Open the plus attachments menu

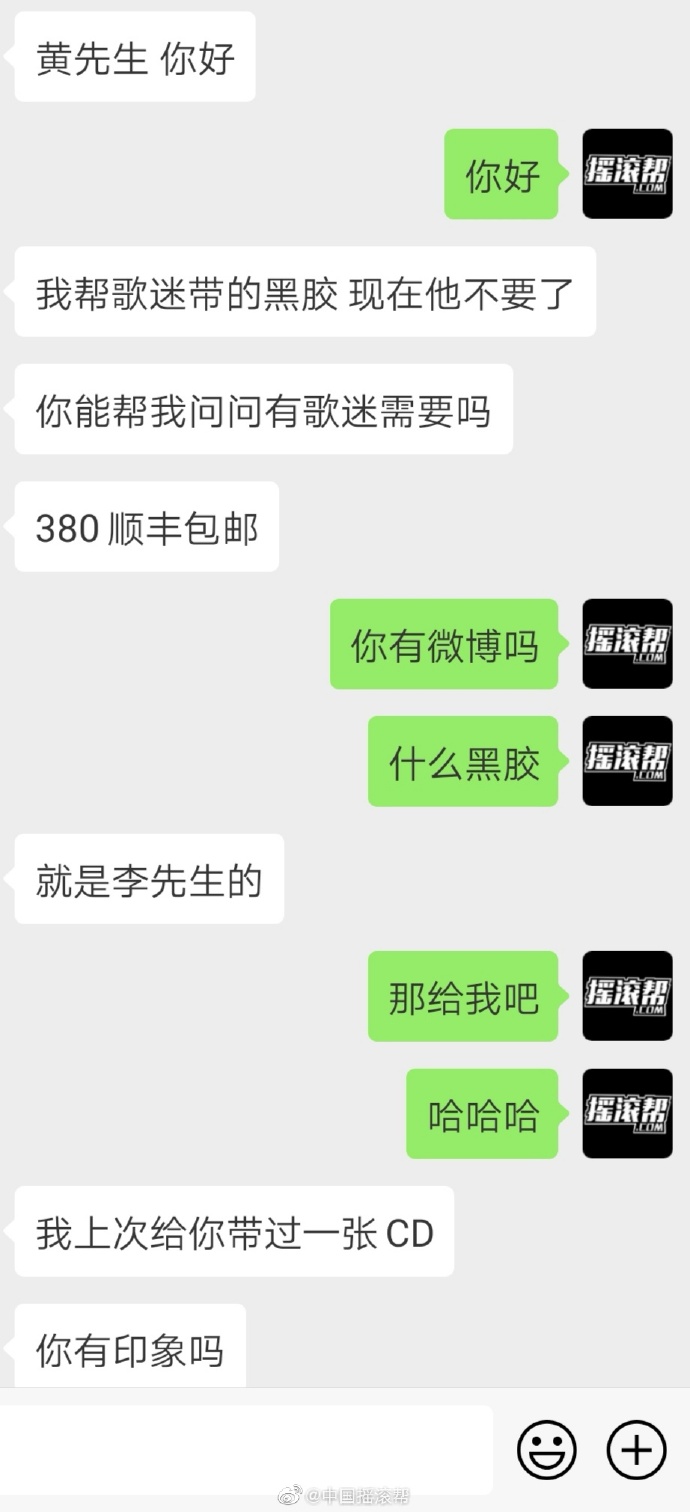click(x=637, y=1449)
